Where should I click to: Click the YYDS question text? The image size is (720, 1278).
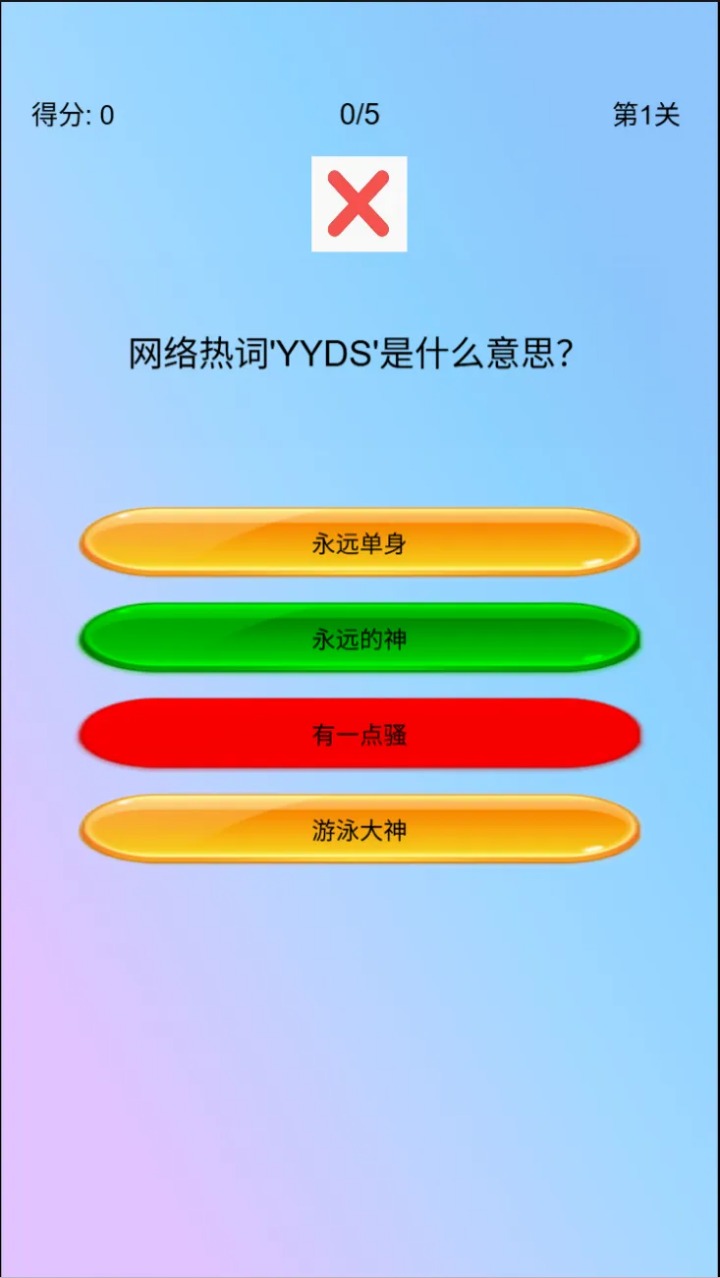[358, 352]
